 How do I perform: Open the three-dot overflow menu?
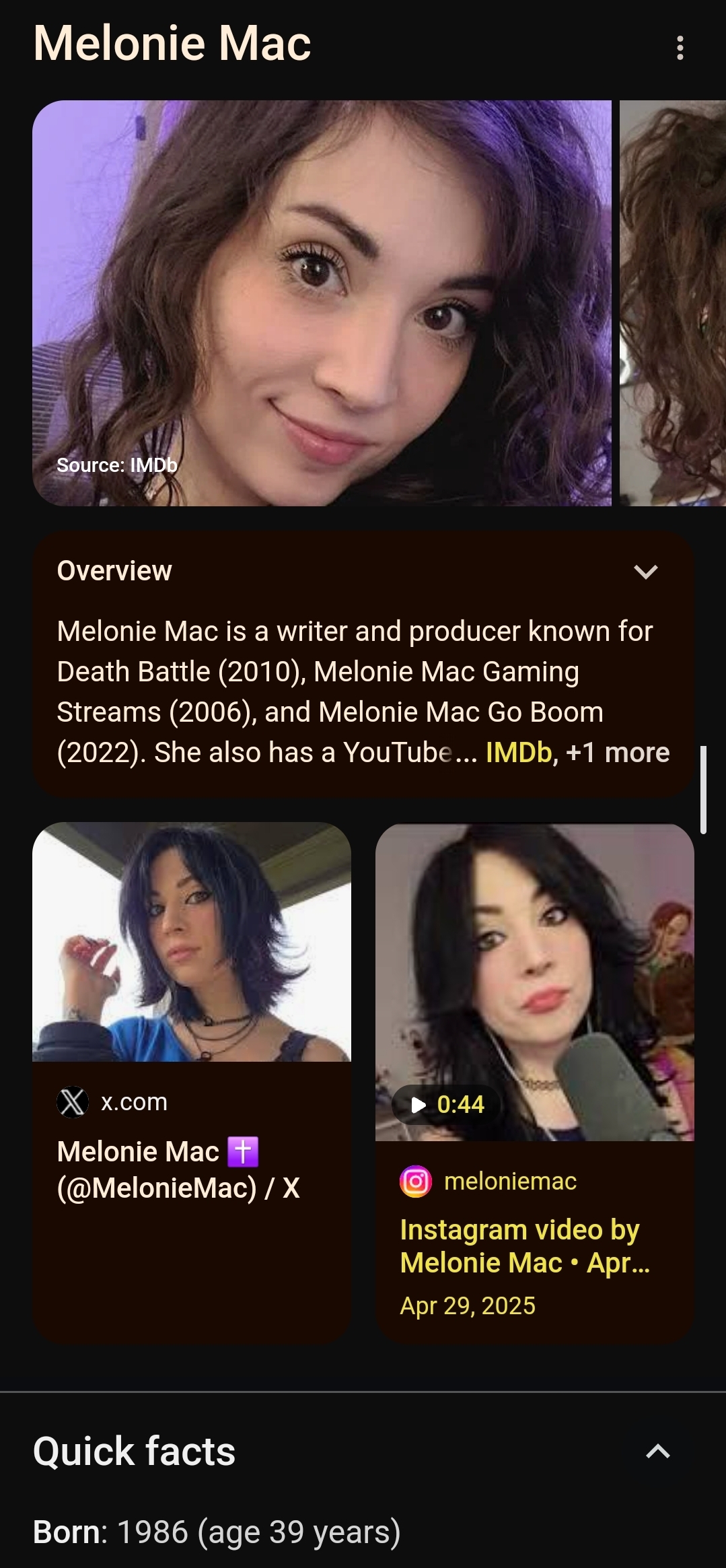(x=680, y=48)
